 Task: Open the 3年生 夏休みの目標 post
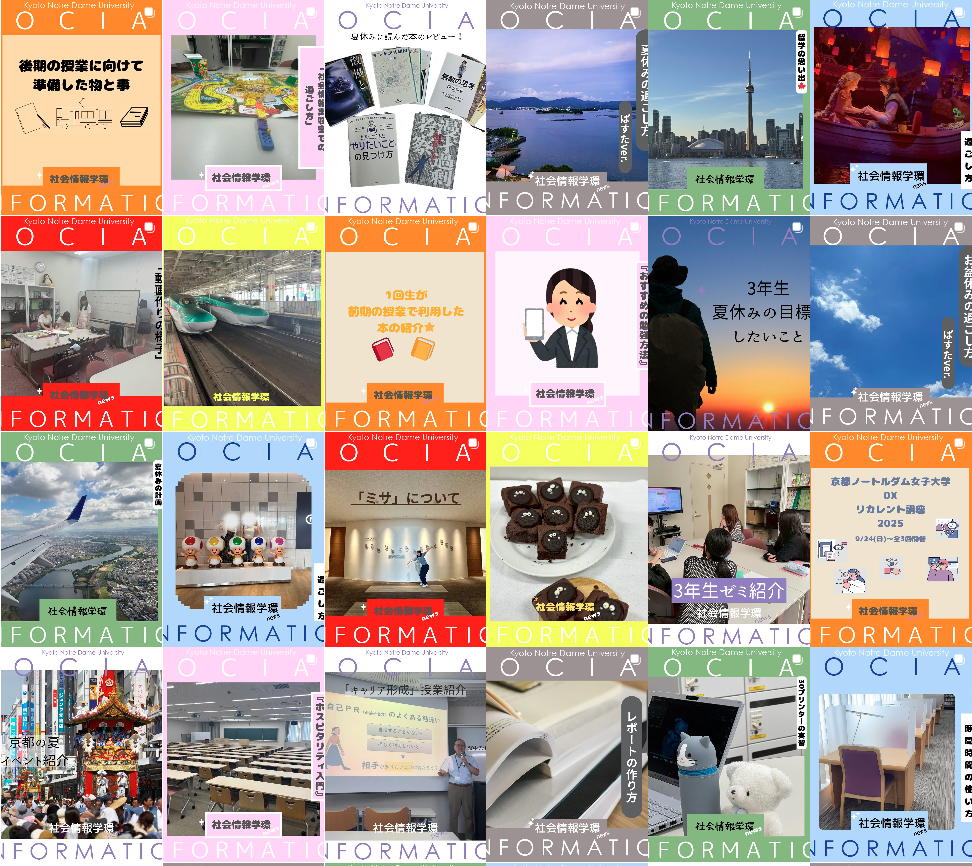point(728,323)
